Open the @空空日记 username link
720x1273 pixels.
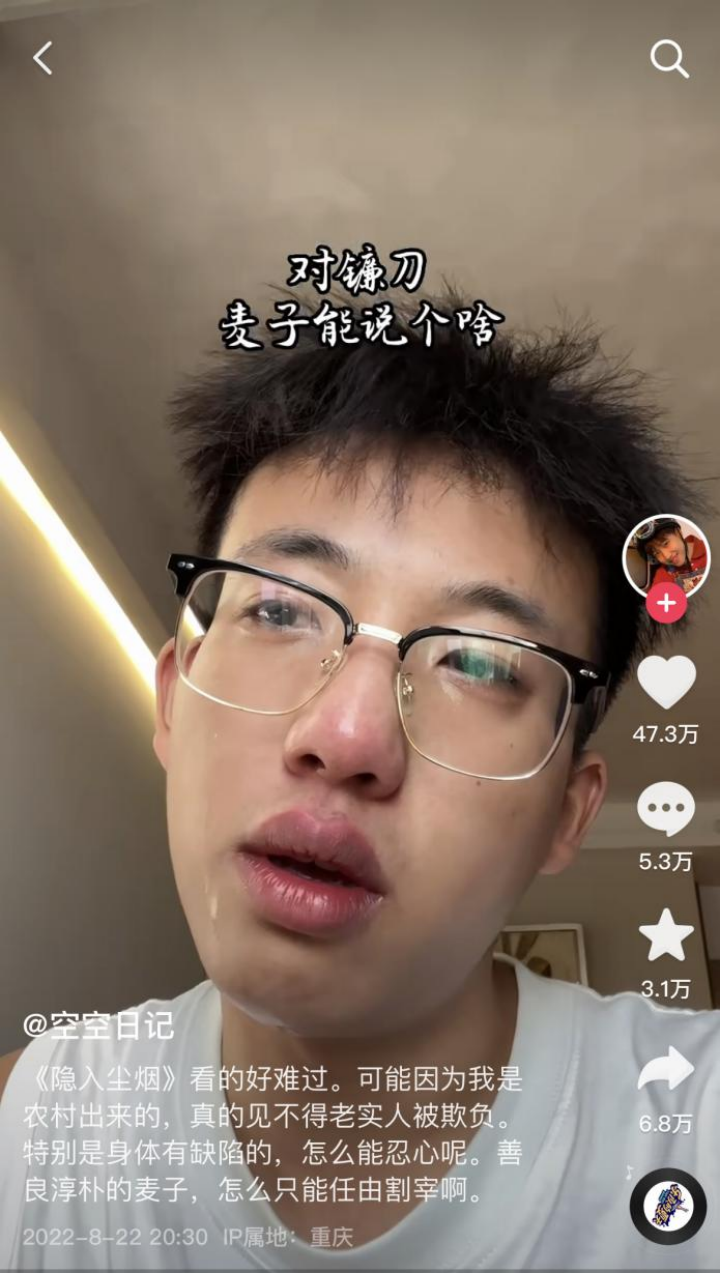click(x=98, y=1025)
